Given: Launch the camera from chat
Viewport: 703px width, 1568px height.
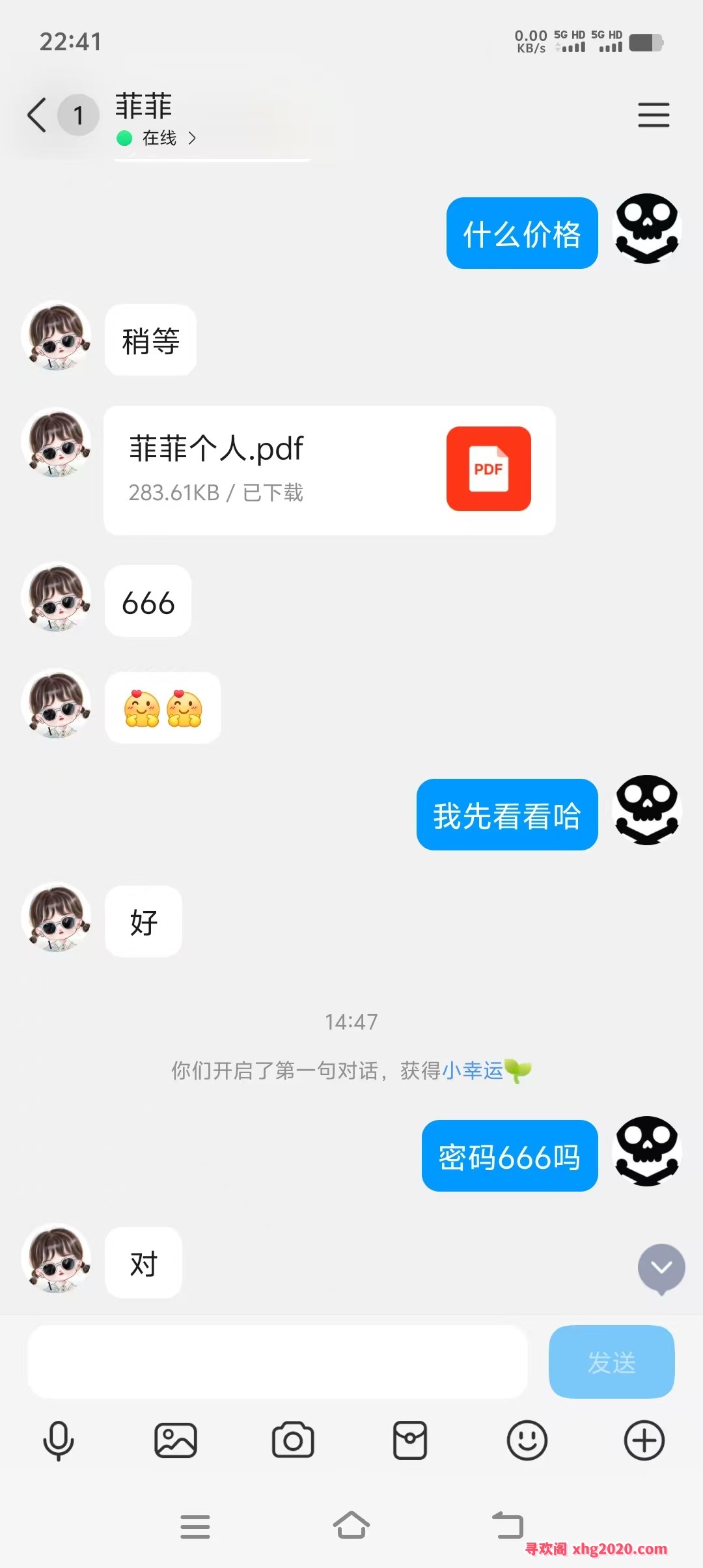Looking at the screenshot, I should pos(293,1440).
